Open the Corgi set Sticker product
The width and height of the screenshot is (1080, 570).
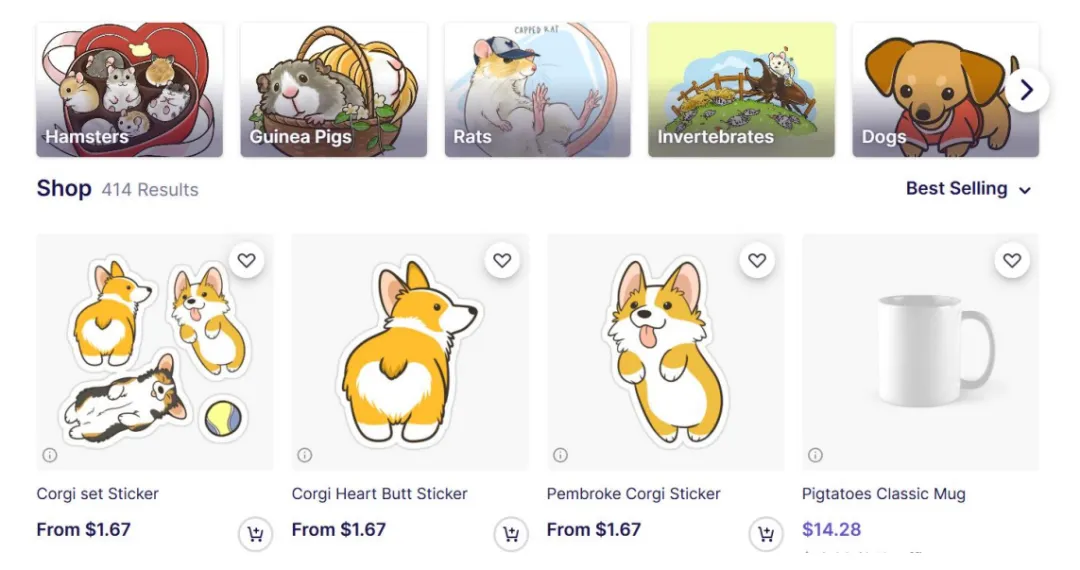click(x=155, y=352)
